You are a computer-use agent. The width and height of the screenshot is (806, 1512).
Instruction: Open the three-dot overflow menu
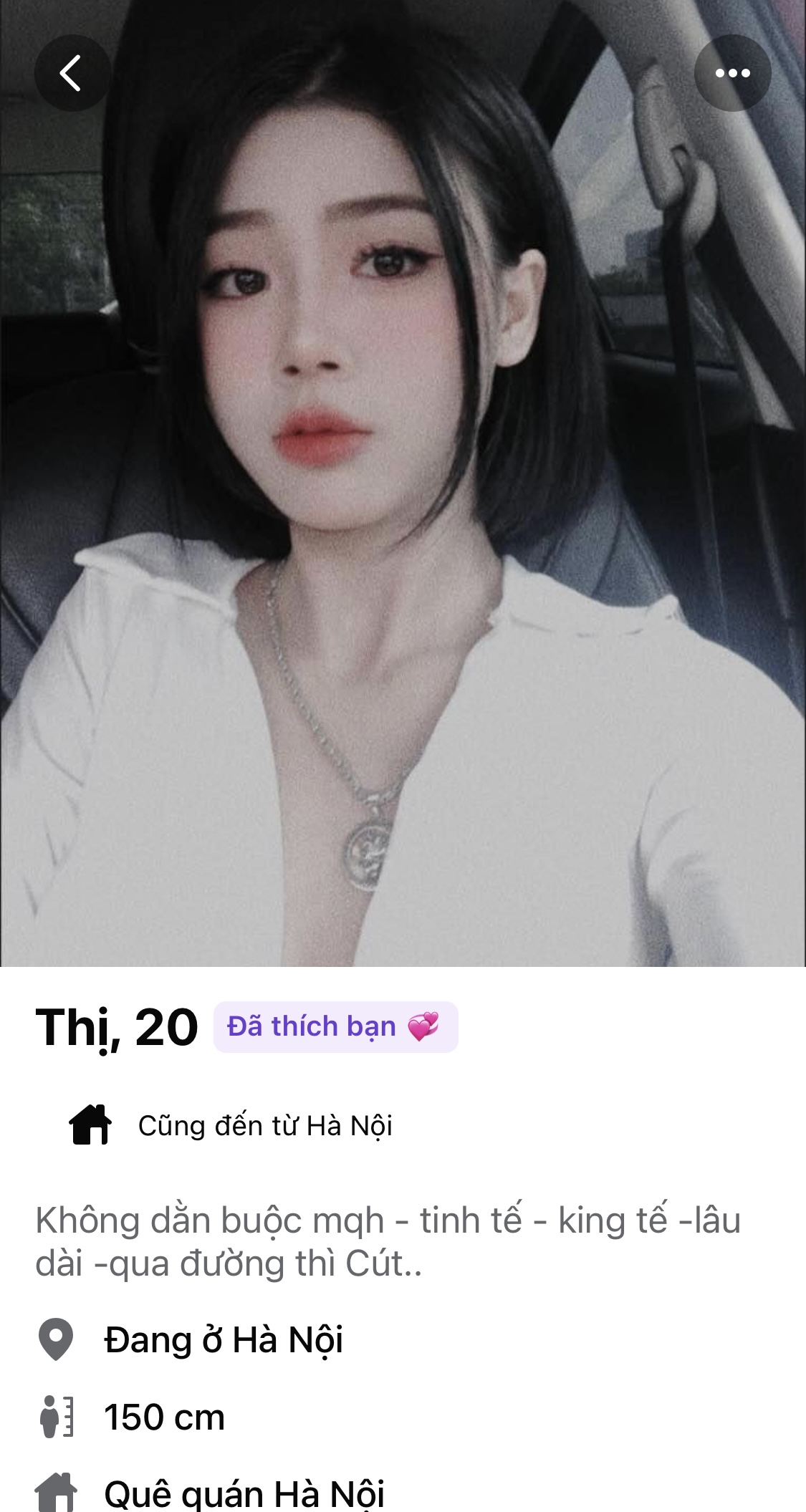click(x=732, y=73)
